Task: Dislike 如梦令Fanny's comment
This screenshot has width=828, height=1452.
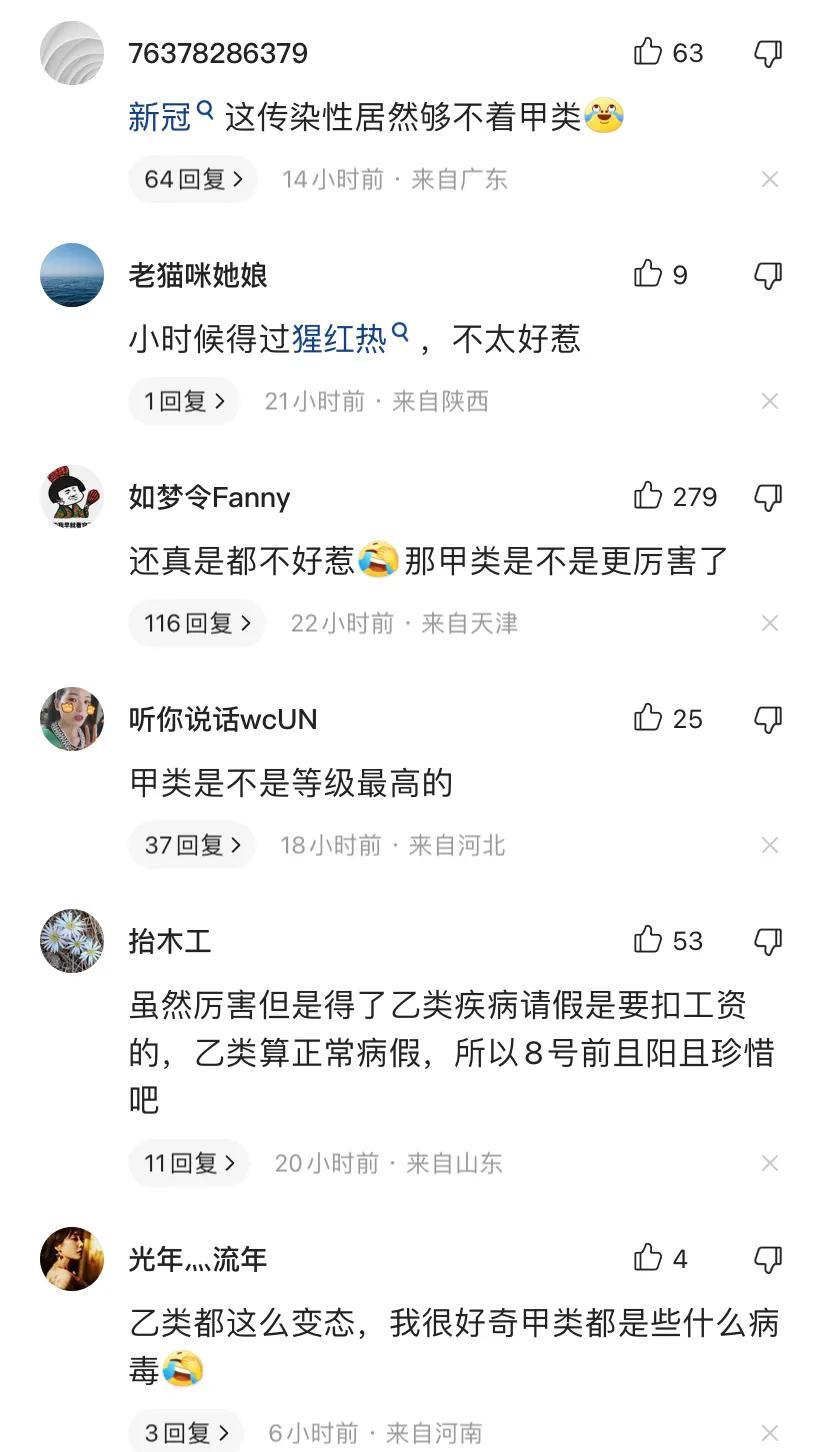Action: pyautogui.click(x=767, y=497)
